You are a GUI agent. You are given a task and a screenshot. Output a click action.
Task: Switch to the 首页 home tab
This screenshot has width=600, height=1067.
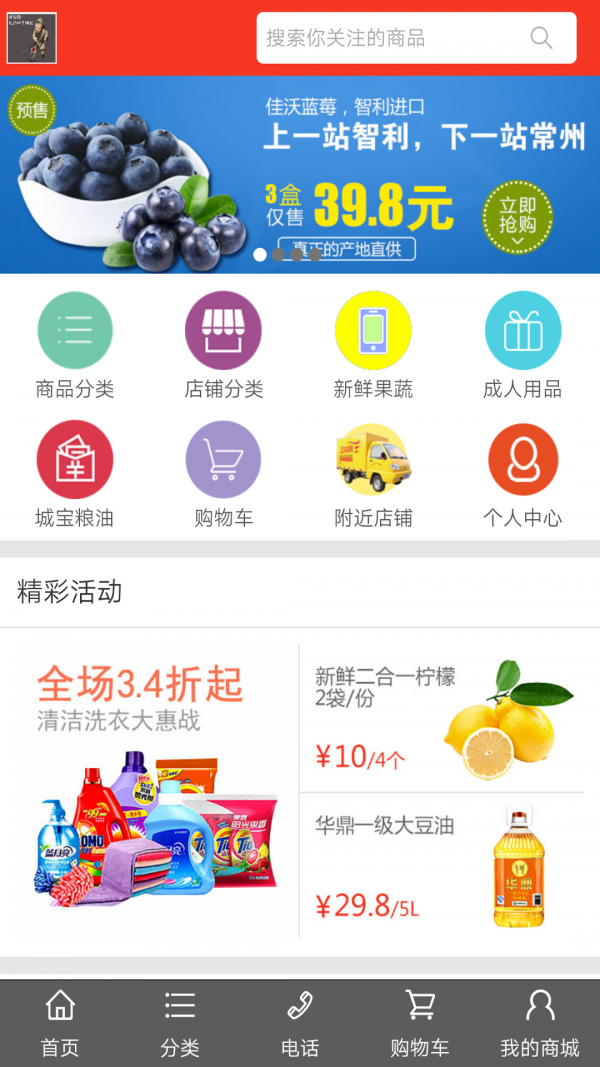tap(60, 1023)
